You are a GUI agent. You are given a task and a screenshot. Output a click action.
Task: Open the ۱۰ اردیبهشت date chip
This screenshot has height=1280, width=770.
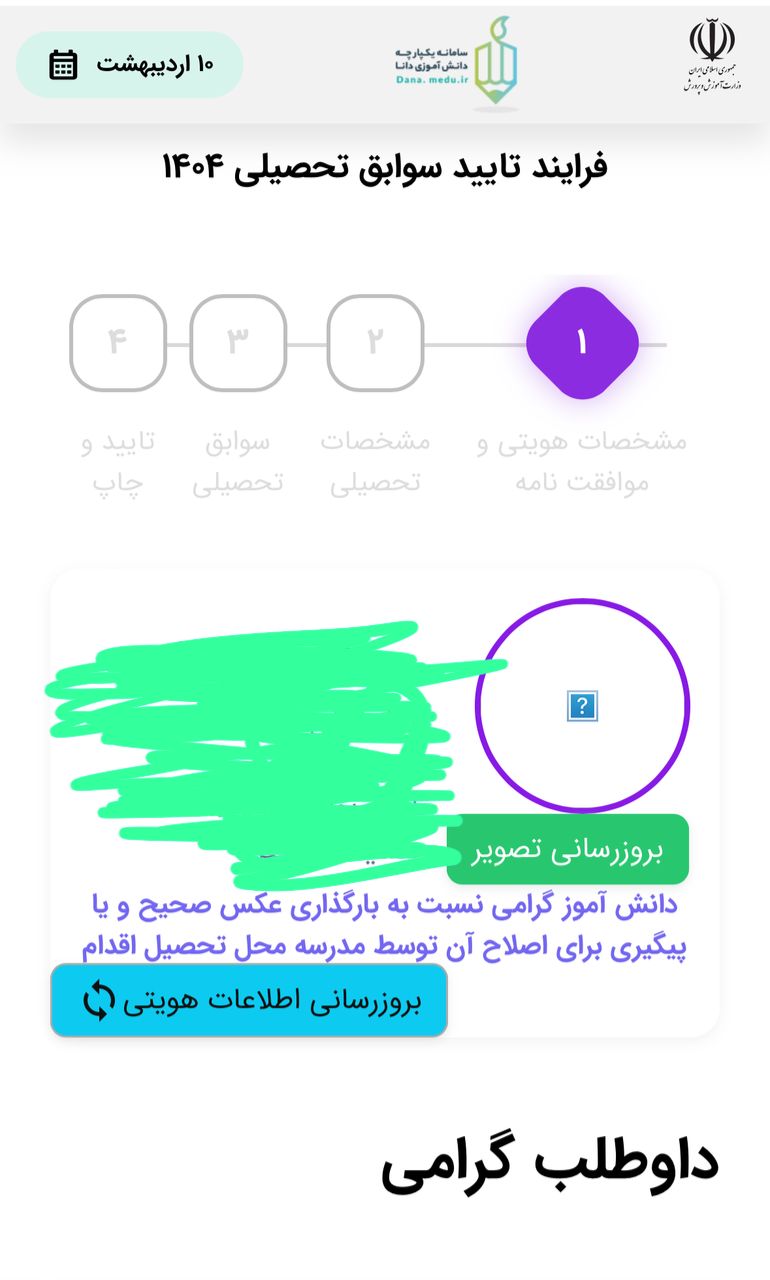click(130, 65)
